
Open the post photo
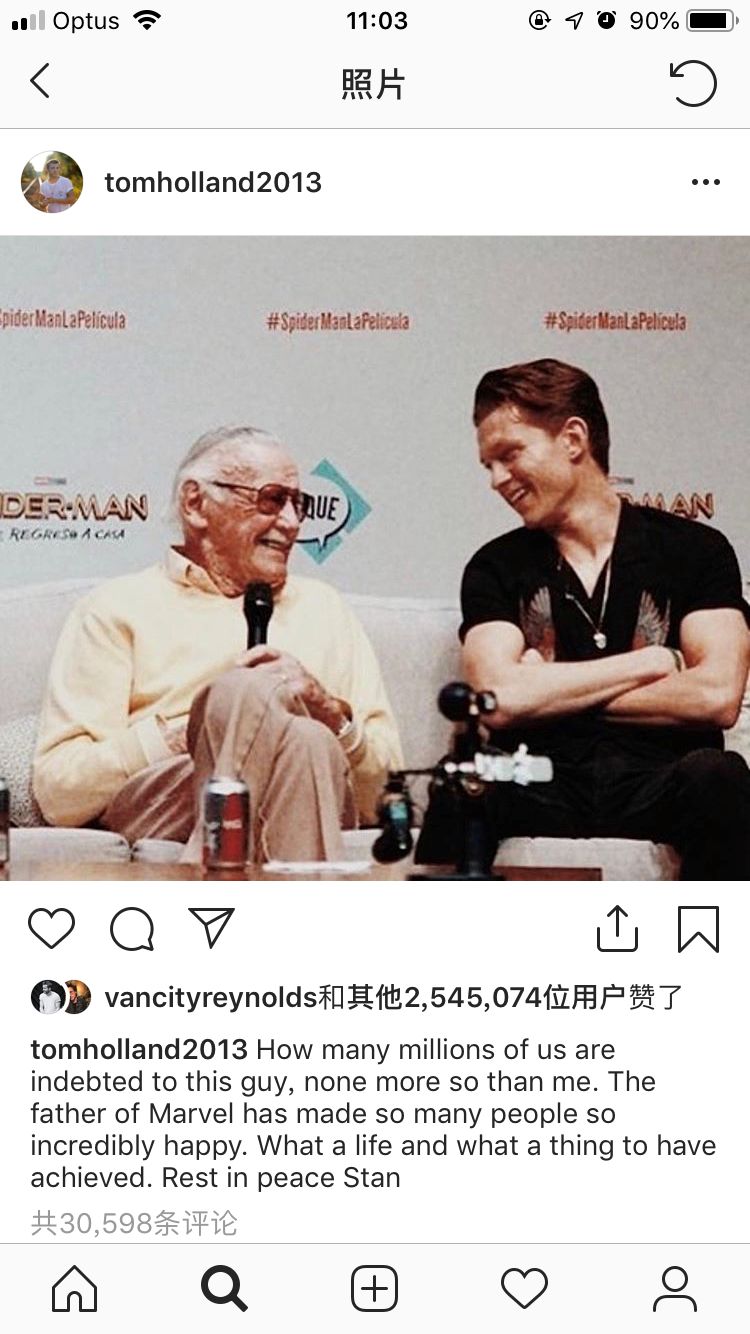pos(375,558)
